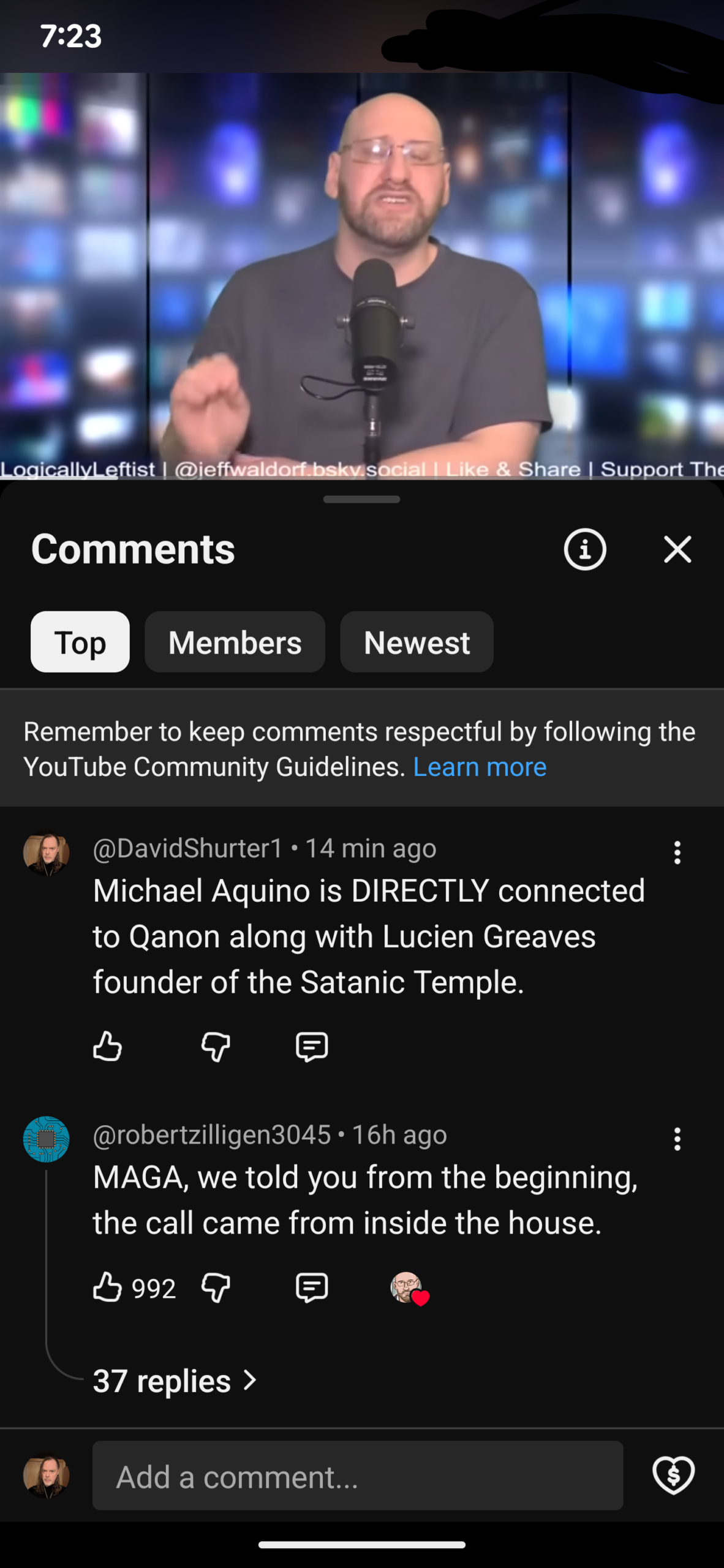Dislike the comment by @DavidShurter1
The width and height of the screenshot is (724, 1568).
point(216,1046)
